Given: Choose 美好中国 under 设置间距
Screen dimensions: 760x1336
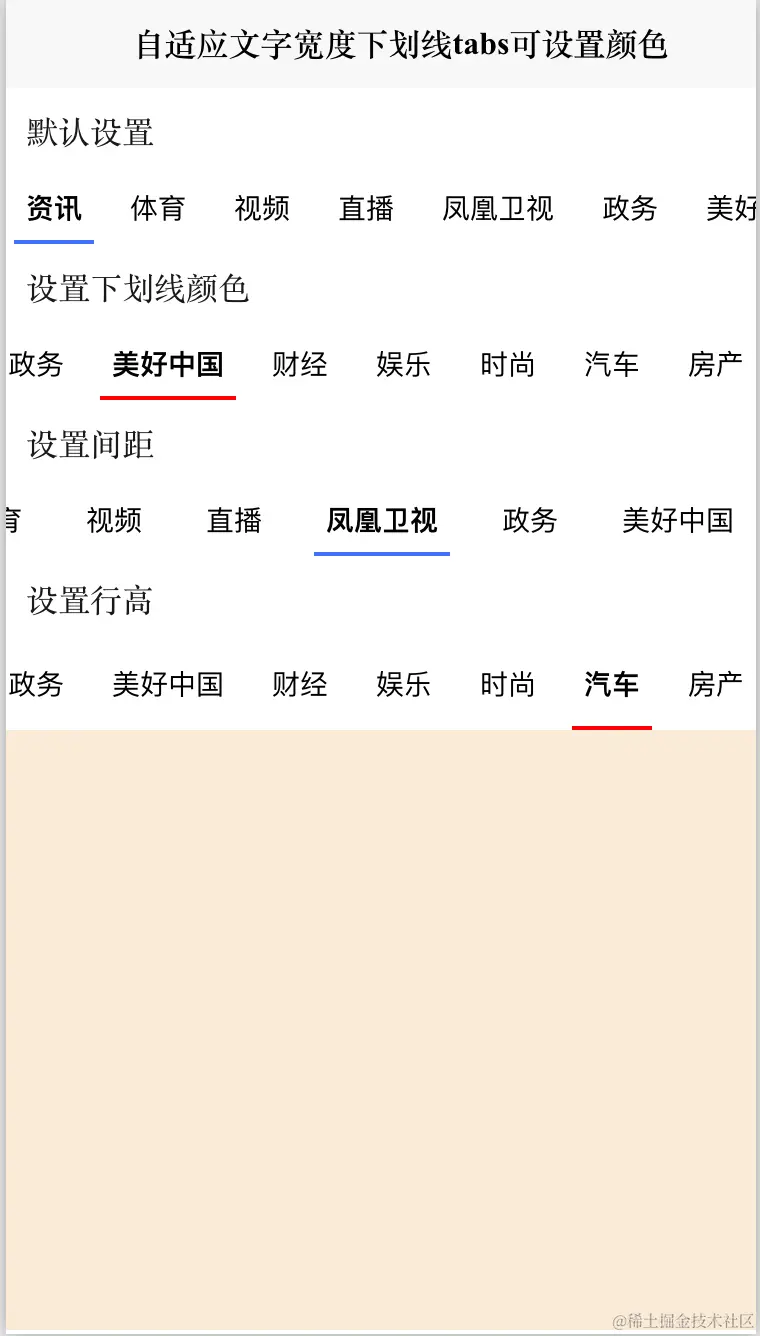Looking at the screenshot, I should [x=678, y=521].
